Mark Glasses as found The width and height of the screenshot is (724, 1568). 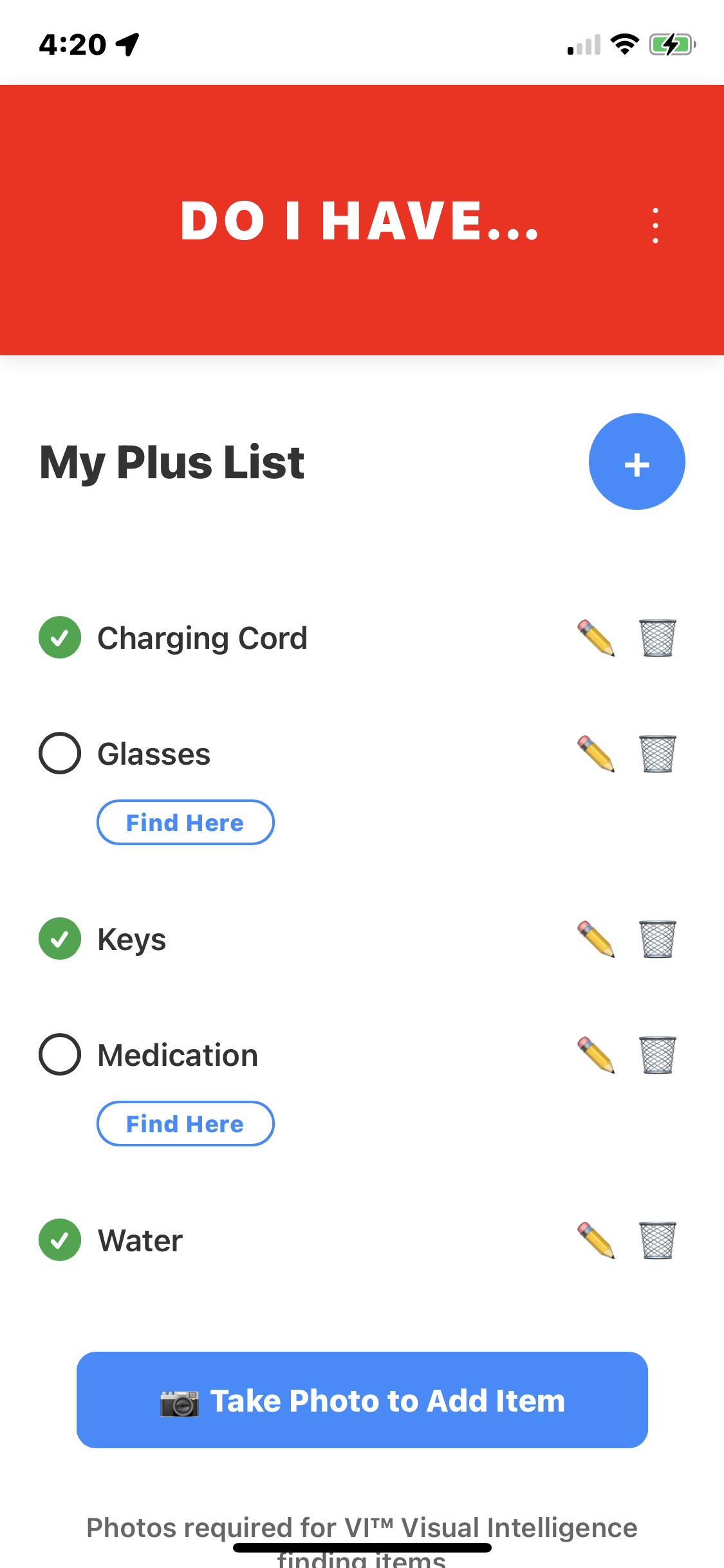click(x=59, y=753)
